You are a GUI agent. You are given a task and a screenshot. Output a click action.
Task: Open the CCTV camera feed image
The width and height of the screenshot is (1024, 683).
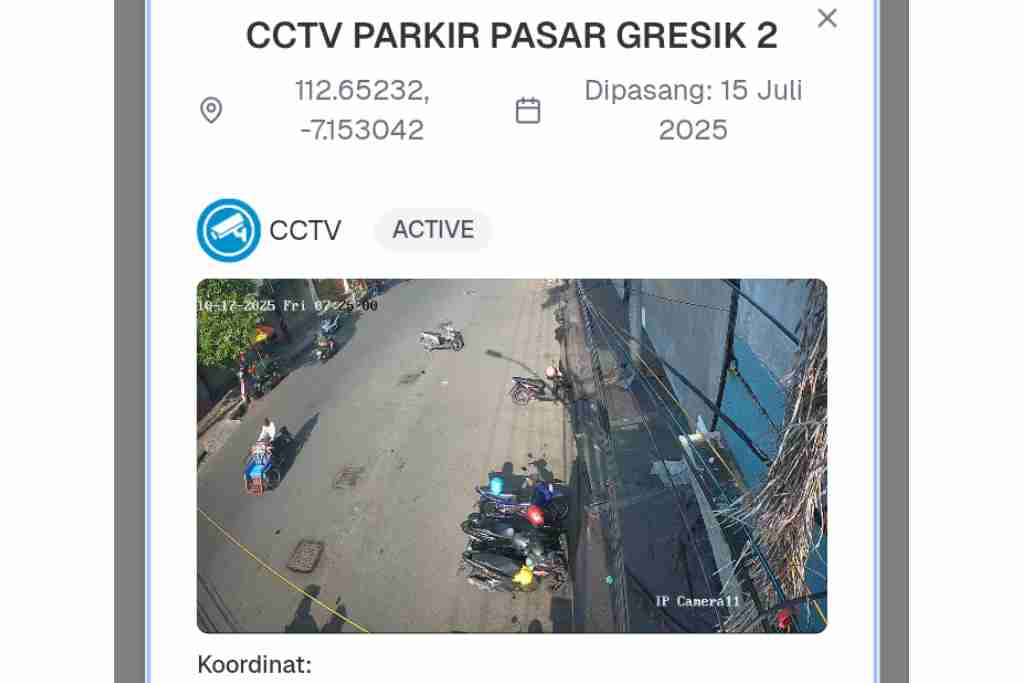pyautogui.click(x=511, y=455)
